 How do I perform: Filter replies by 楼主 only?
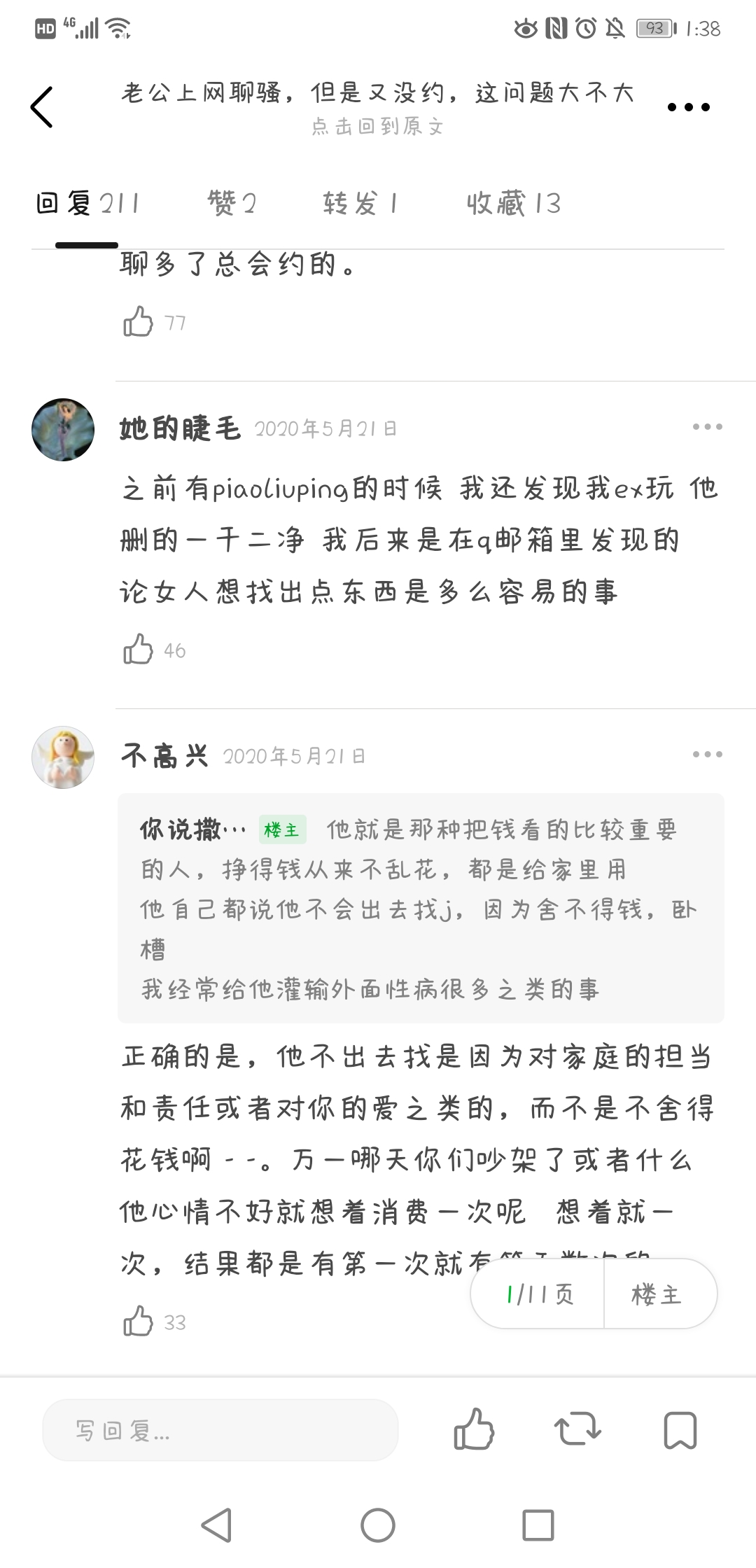click(x=657, y=1294)
